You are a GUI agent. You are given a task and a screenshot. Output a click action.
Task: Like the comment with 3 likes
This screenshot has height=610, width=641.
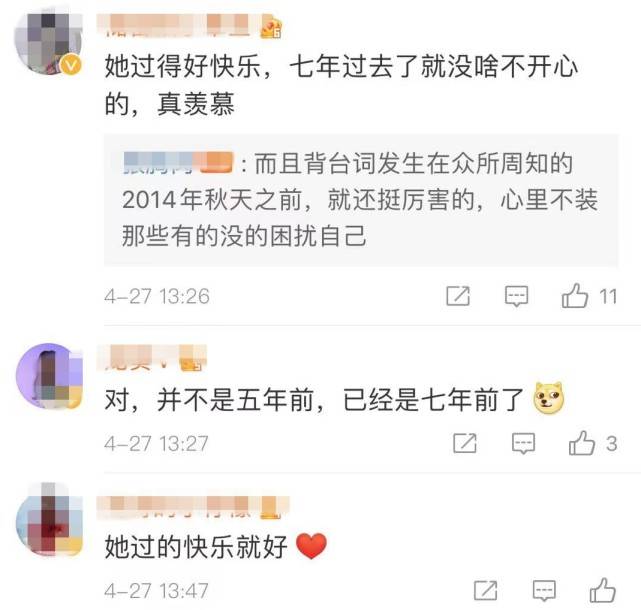pos(582,442)
